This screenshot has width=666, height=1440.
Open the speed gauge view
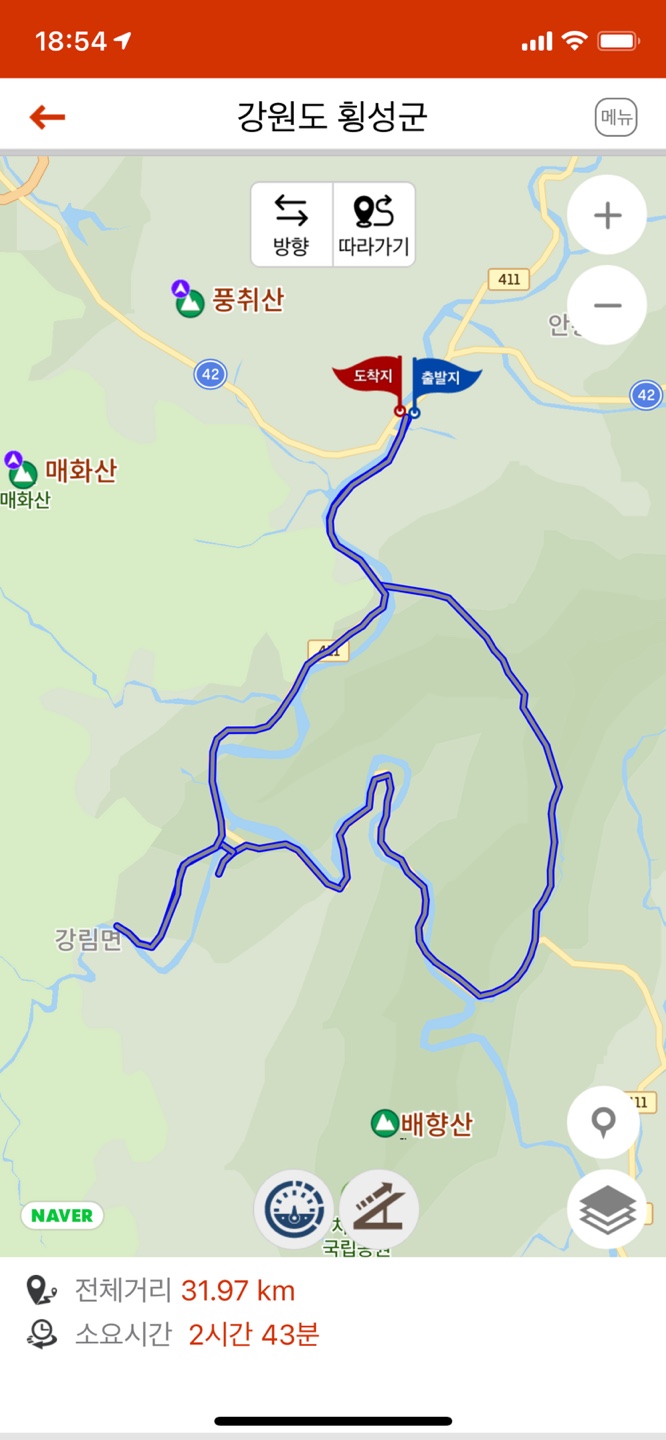[294, 1210]
